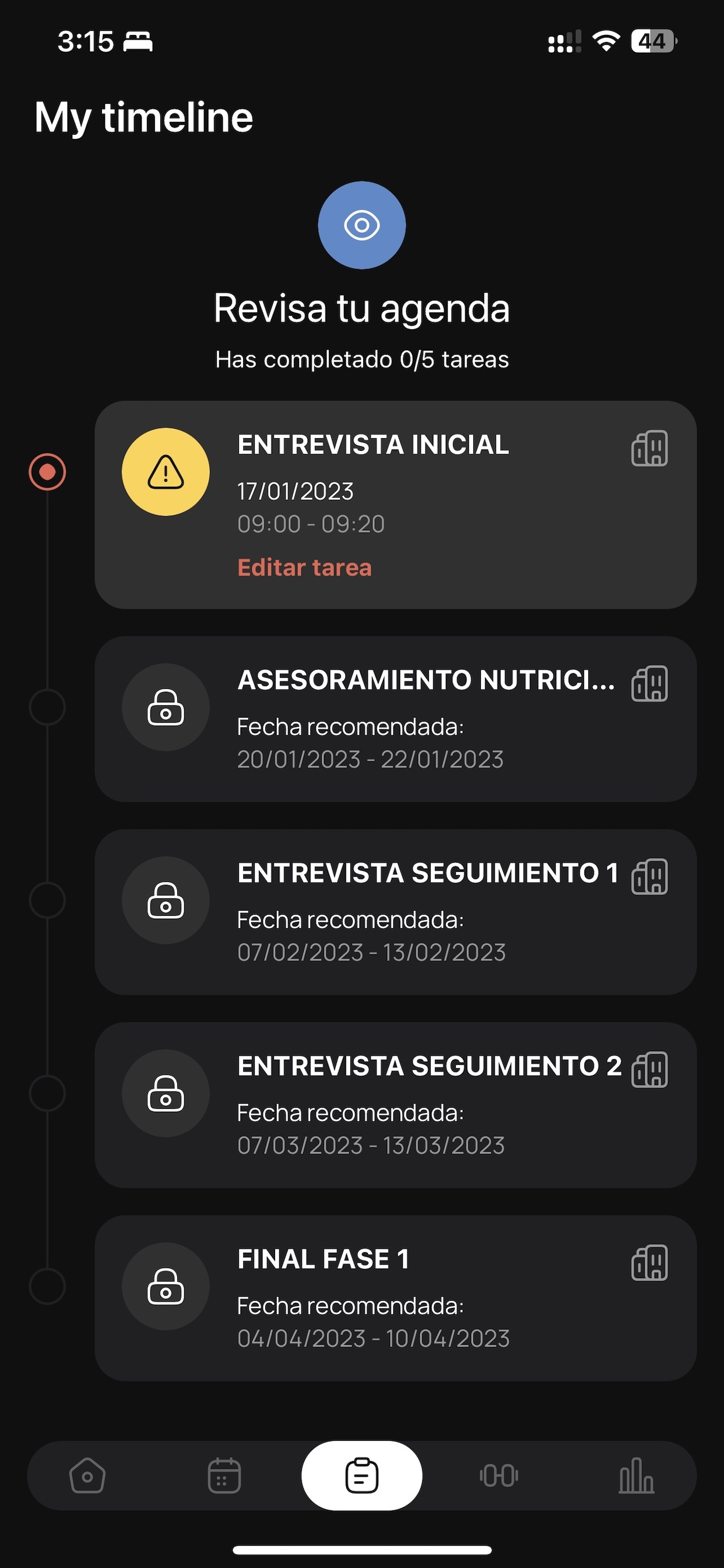Open the FINAL FASE 1 card
Image resolution: width=724 pixels, height=1568 pixels.
395,1298
